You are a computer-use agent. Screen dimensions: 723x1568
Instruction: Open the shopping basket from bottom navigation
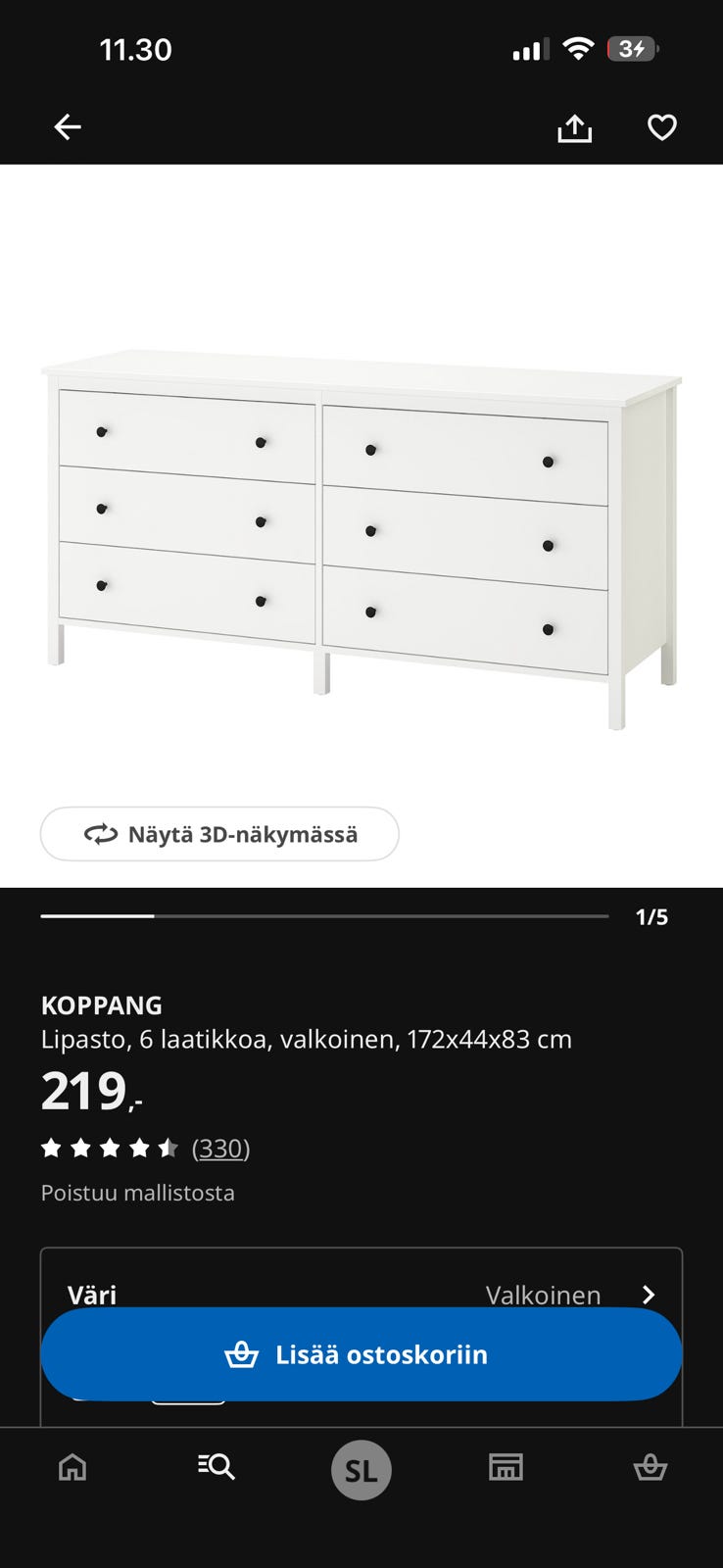point(651,1467)
